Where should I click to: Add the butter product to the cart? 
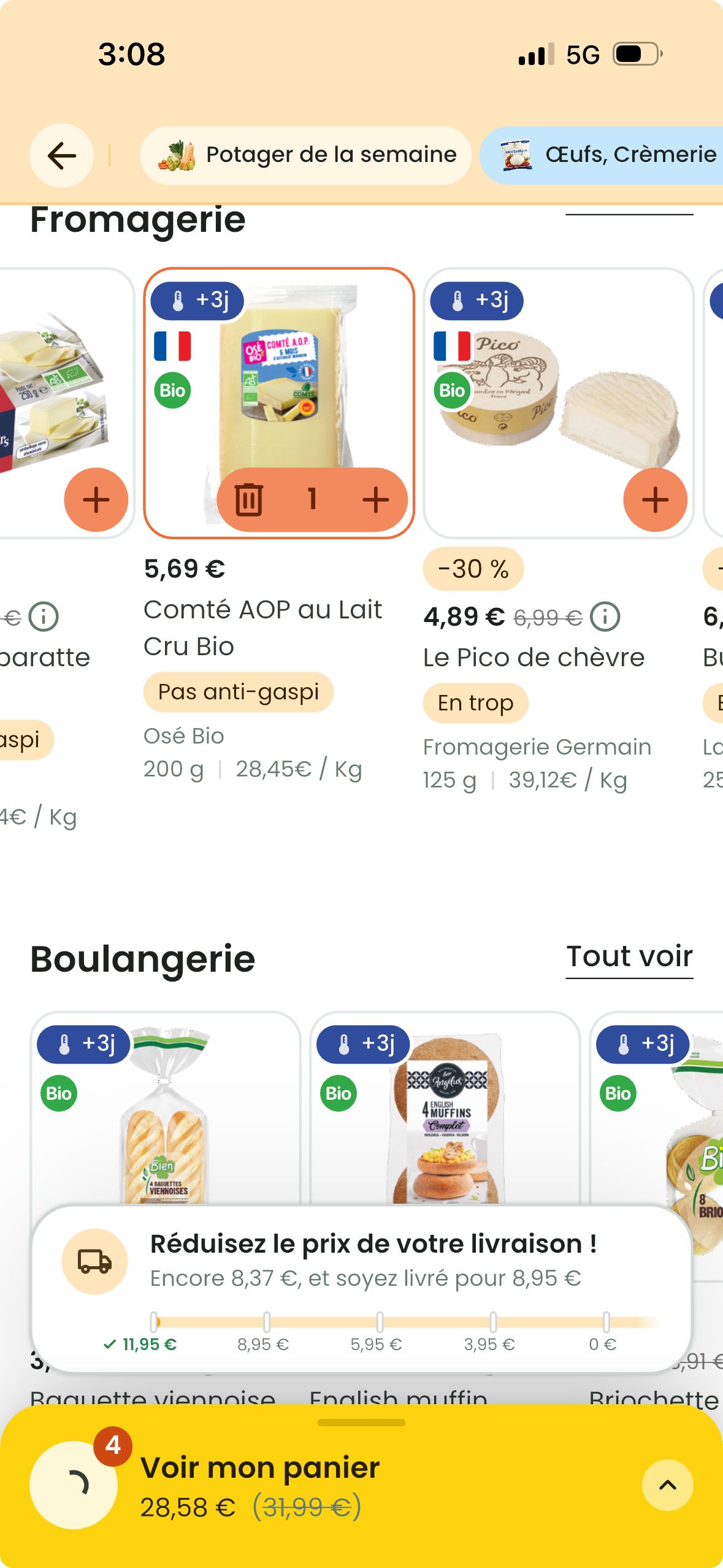(x=95, y=500)
